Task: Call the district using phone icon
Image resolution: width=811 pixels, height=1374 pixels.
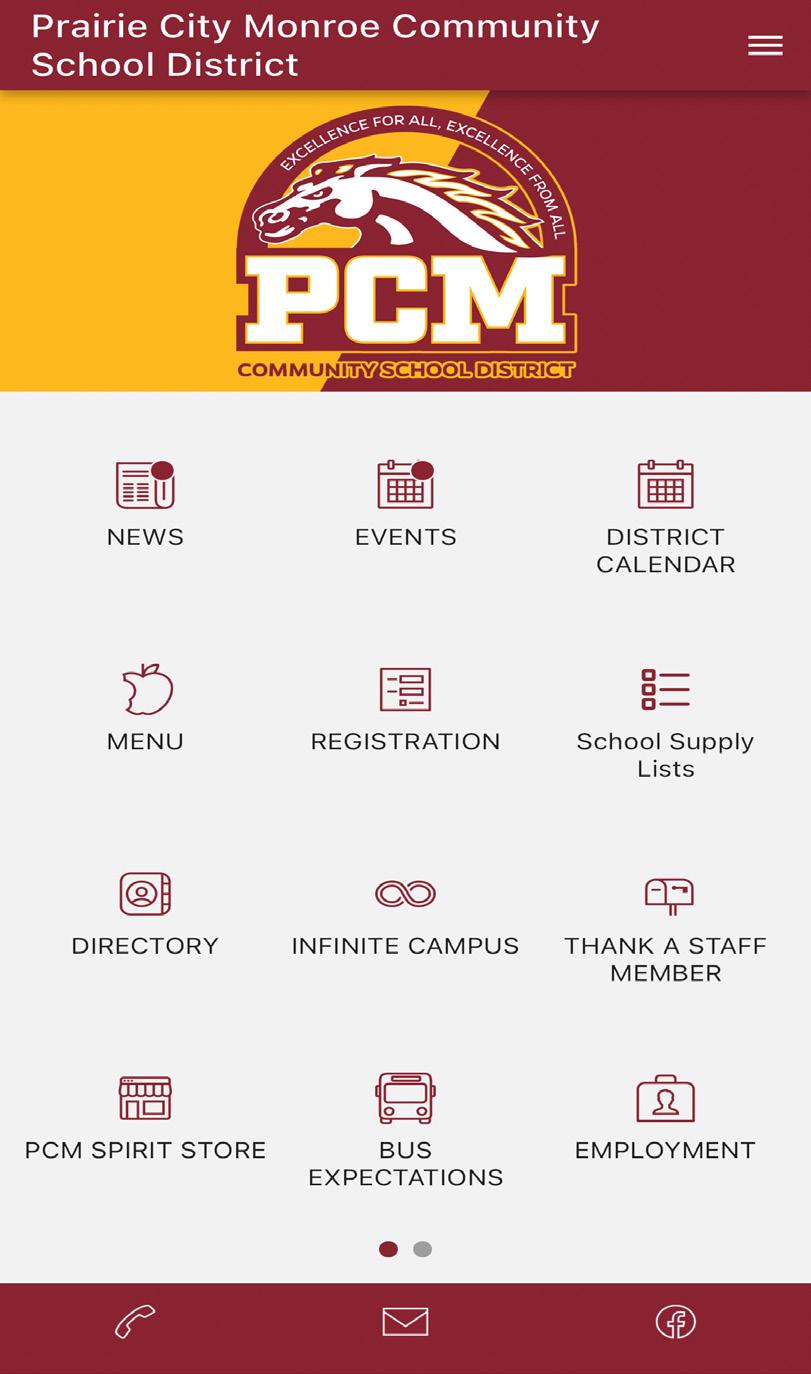Action: 135,1322
